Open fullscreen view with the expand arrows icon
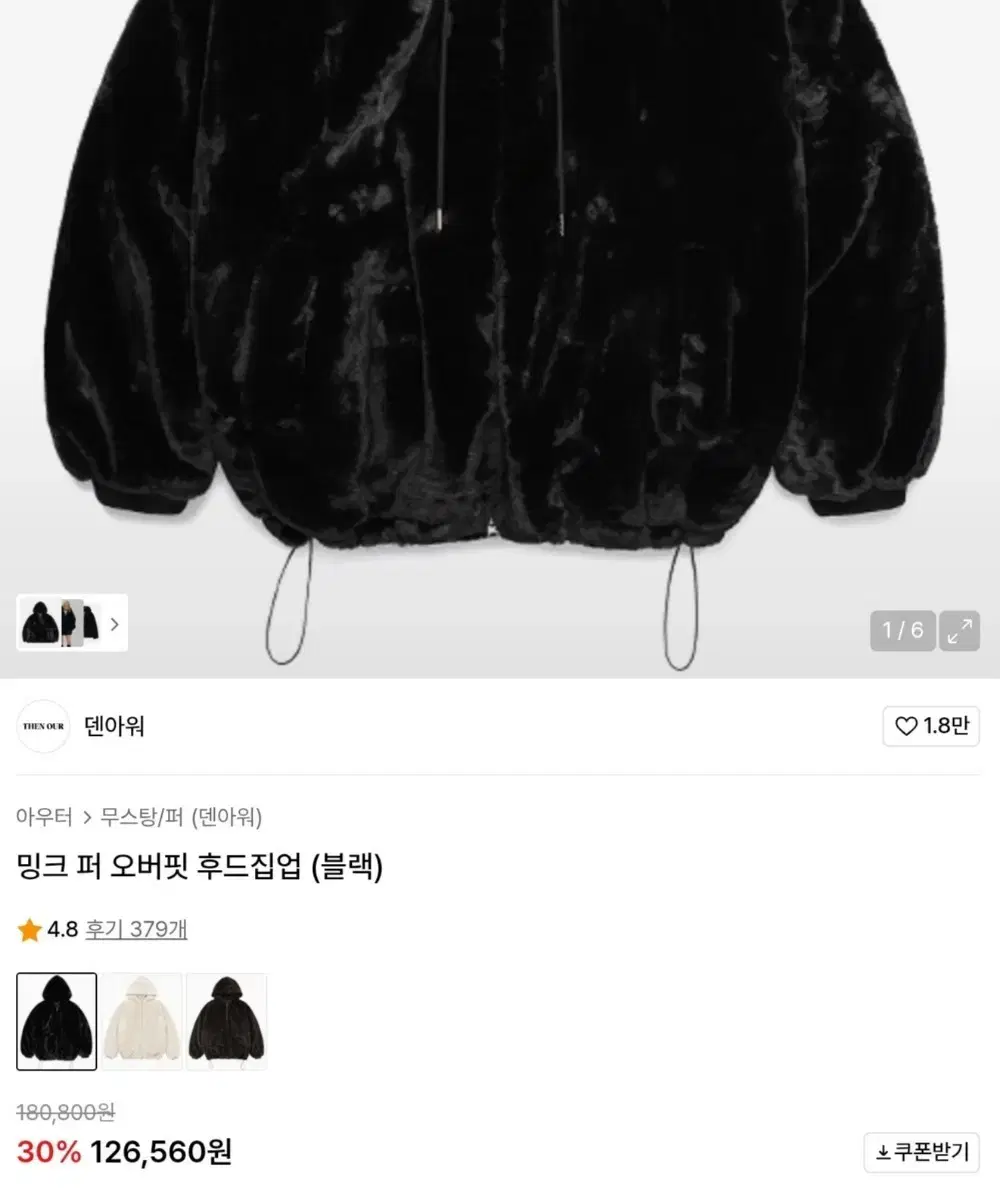The image size is (1000, 1200). (958, 631)
